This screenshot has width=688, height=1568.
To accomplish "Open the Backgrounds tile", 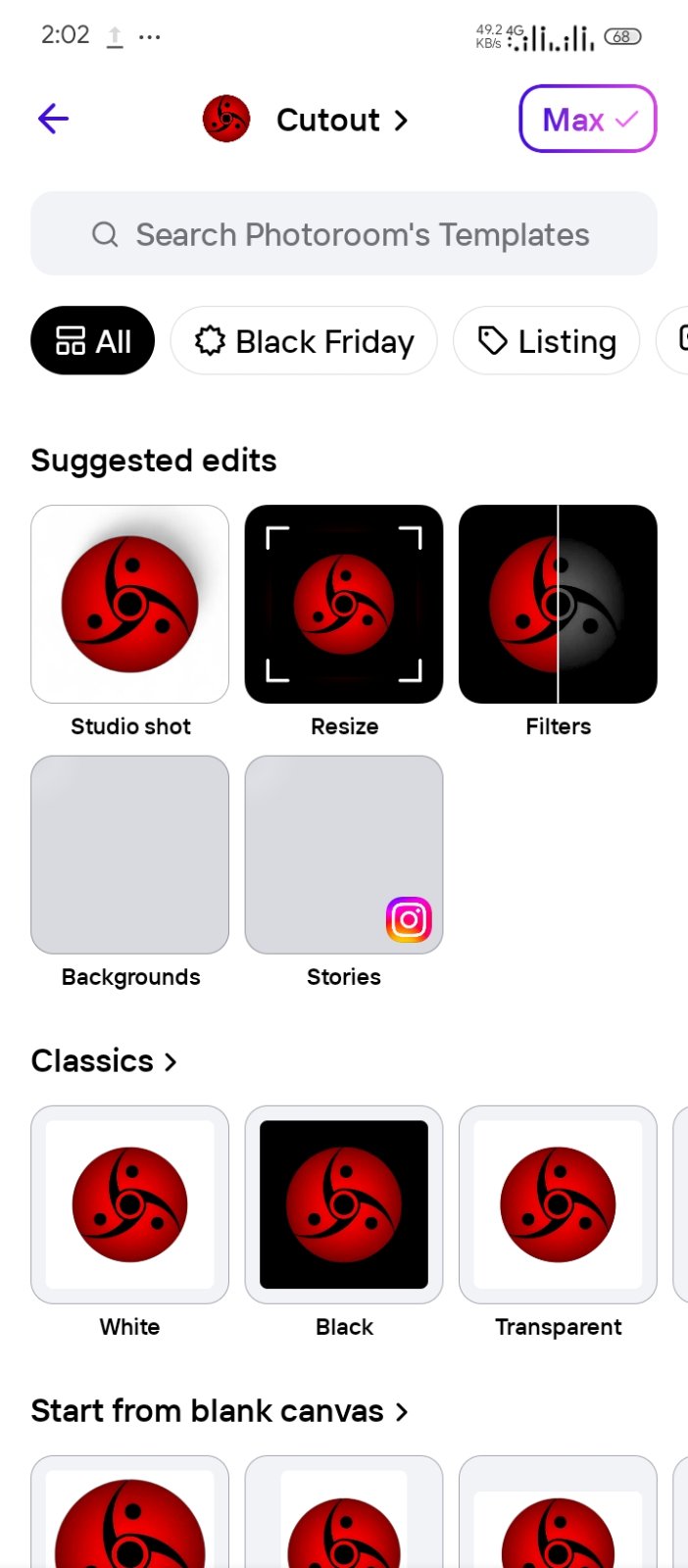I will 130,855.
